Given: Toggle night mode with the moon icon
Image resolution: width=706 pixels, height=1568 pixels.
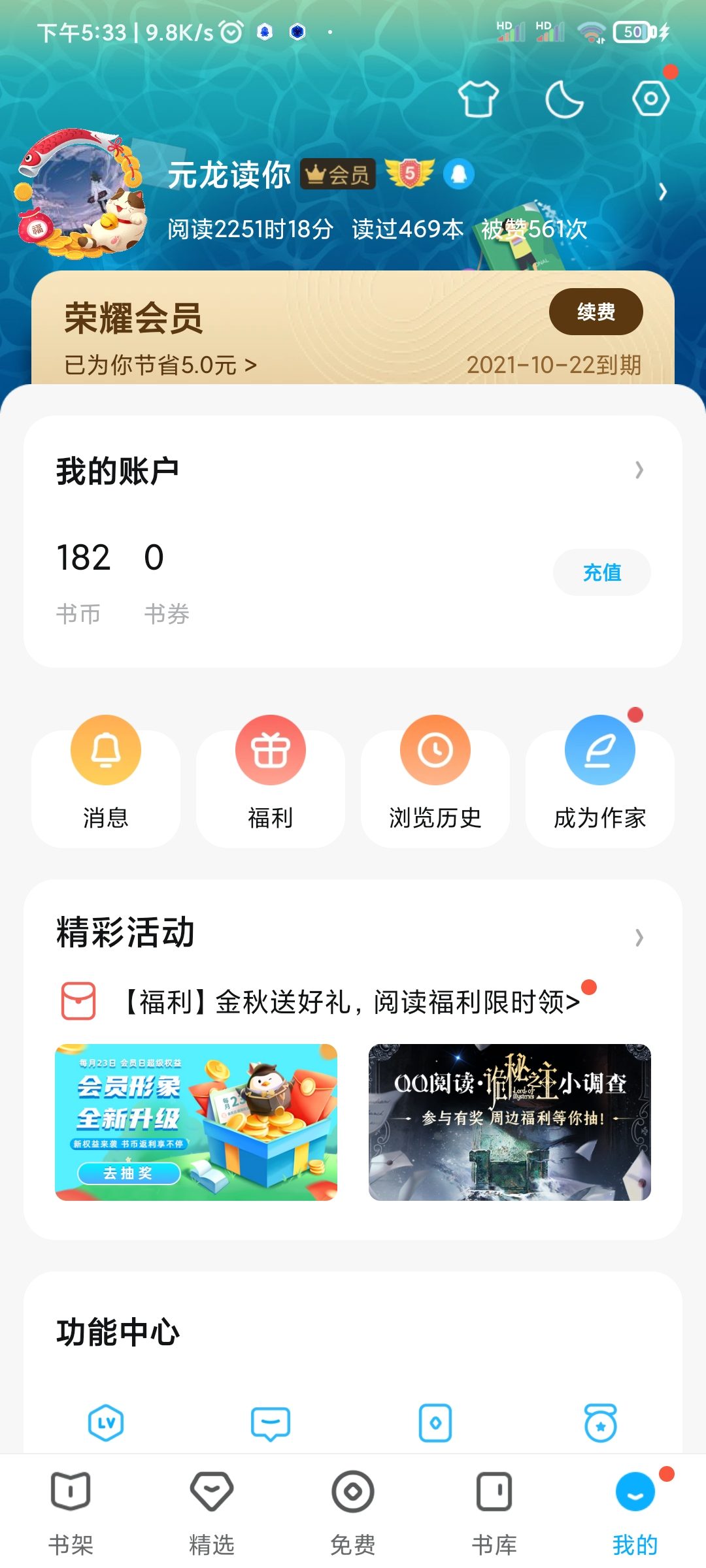Looking at the screenshot, I should (x=564, y=99).
